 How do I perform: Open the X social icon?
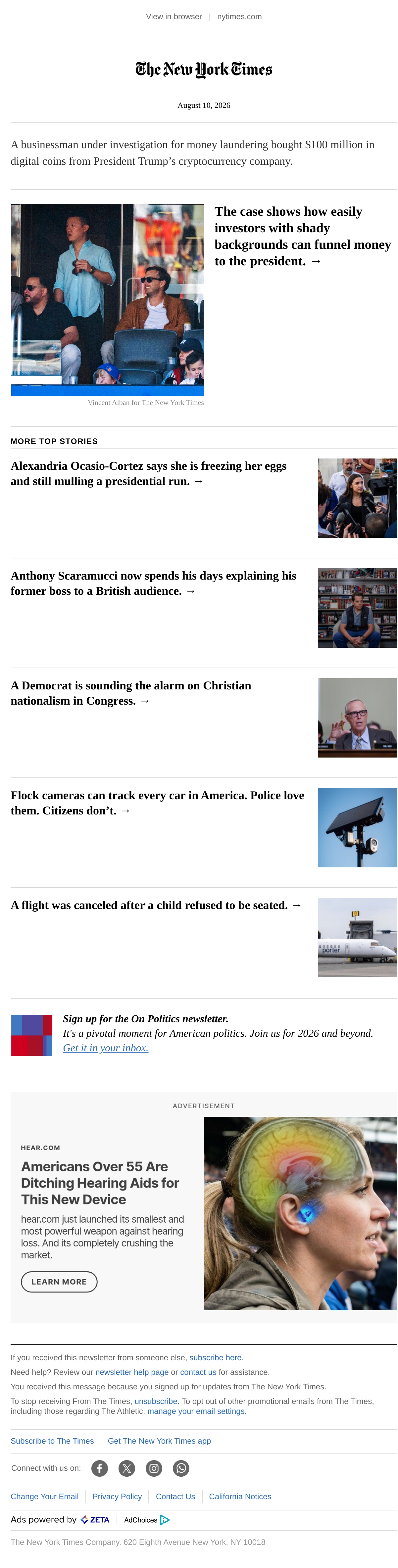127,1468
